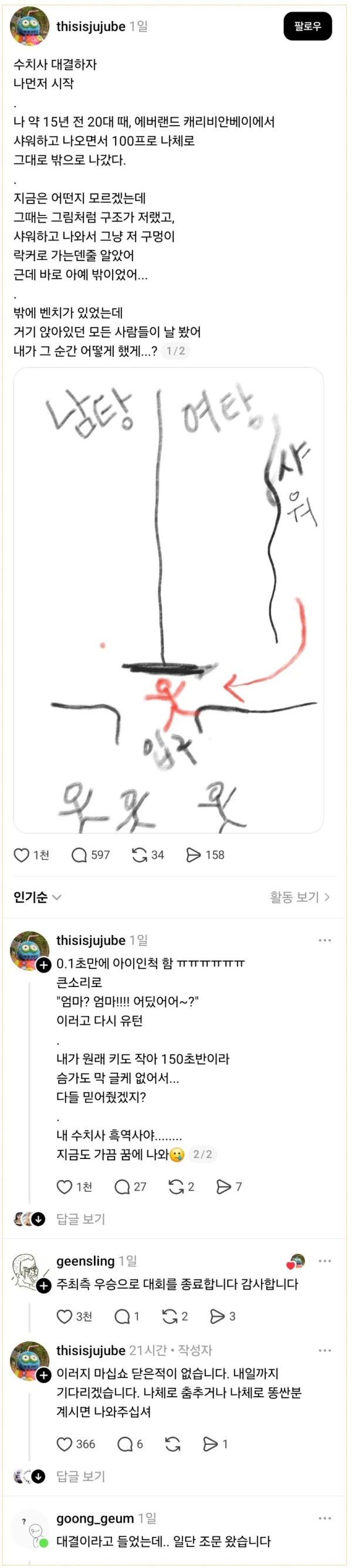Comment on the 2/2 reply with 27 comments
This screenshot has width=352, height=1568.
click(x=122, y=1187)
